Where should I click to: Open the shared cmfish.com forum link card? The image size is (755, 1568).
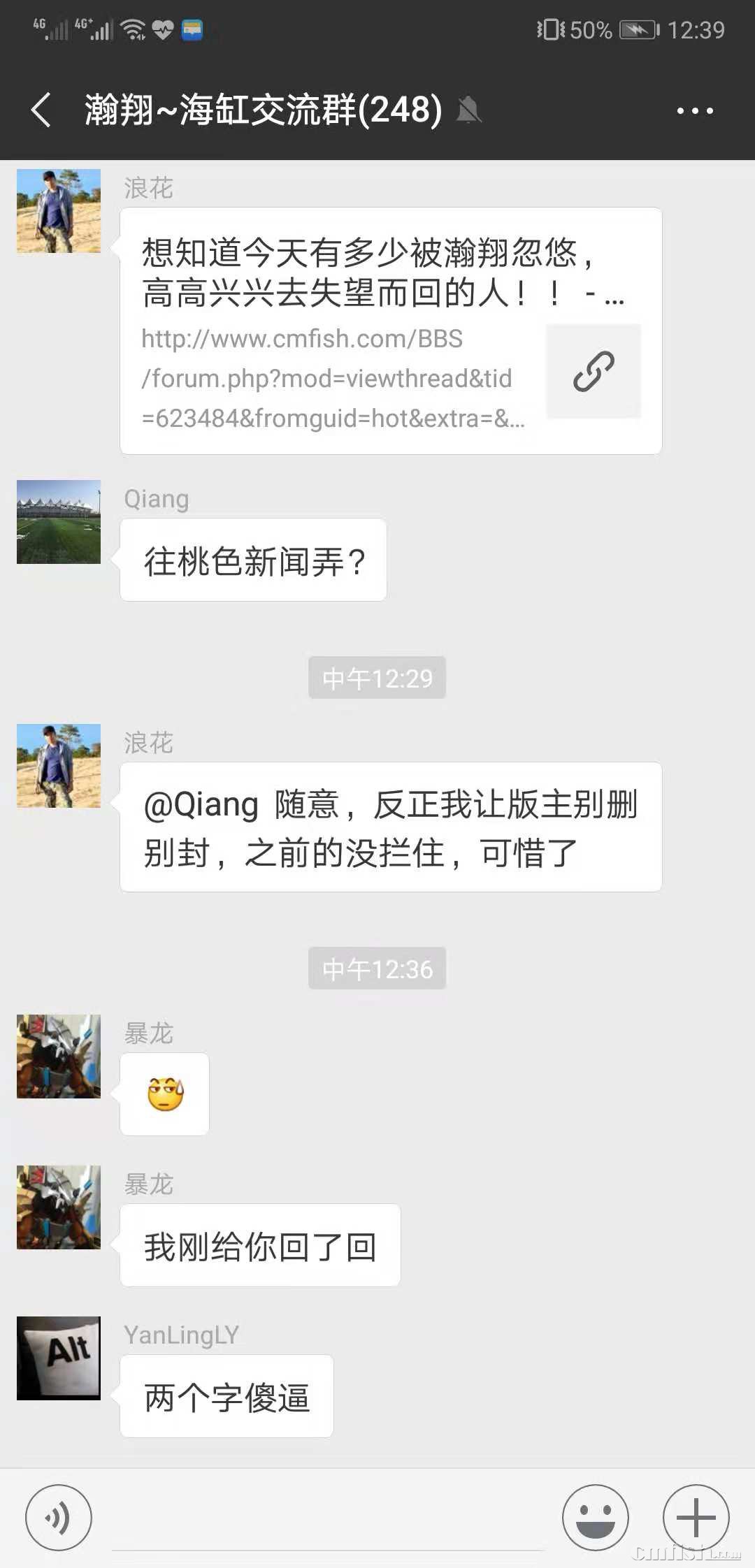(391, 331)
